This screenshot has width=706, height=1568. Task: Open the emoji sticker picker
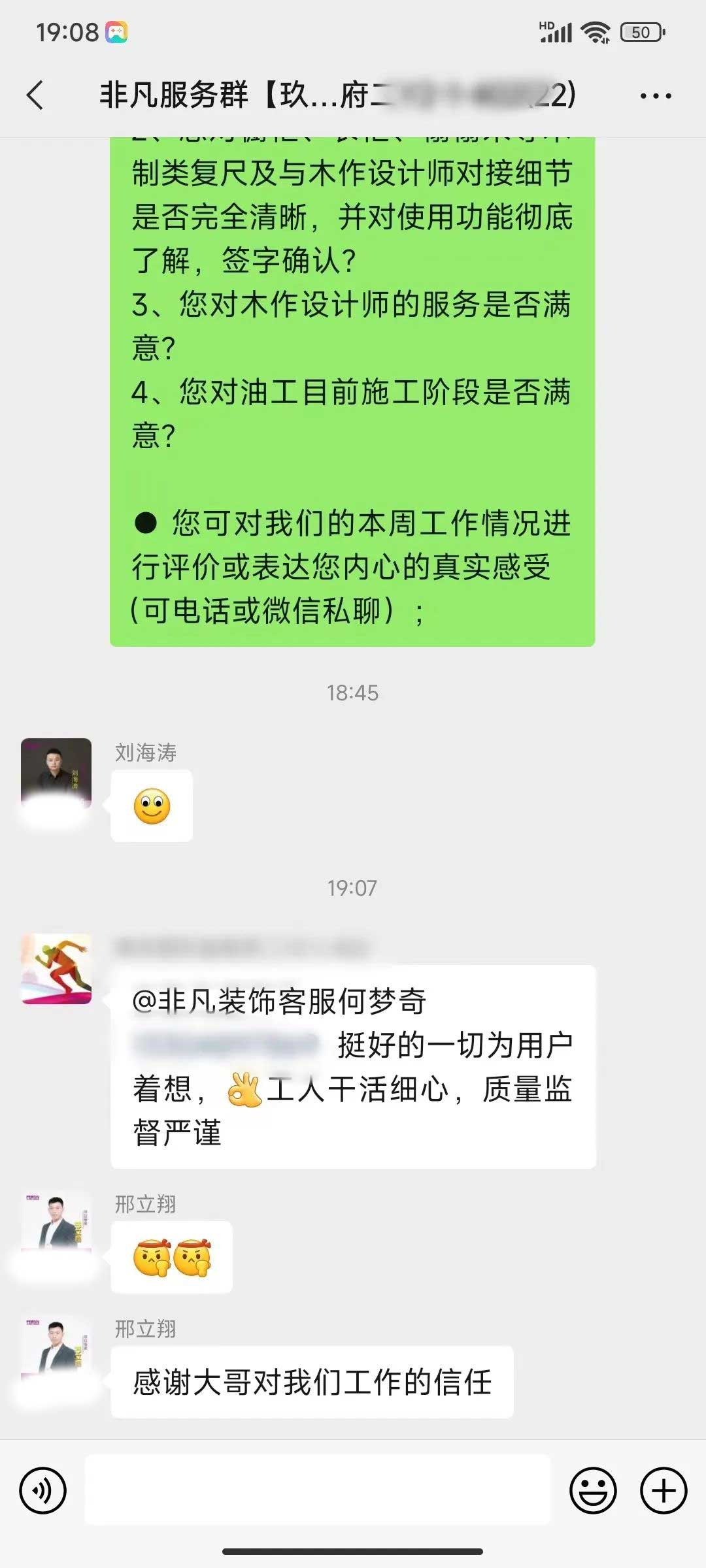593,1490
